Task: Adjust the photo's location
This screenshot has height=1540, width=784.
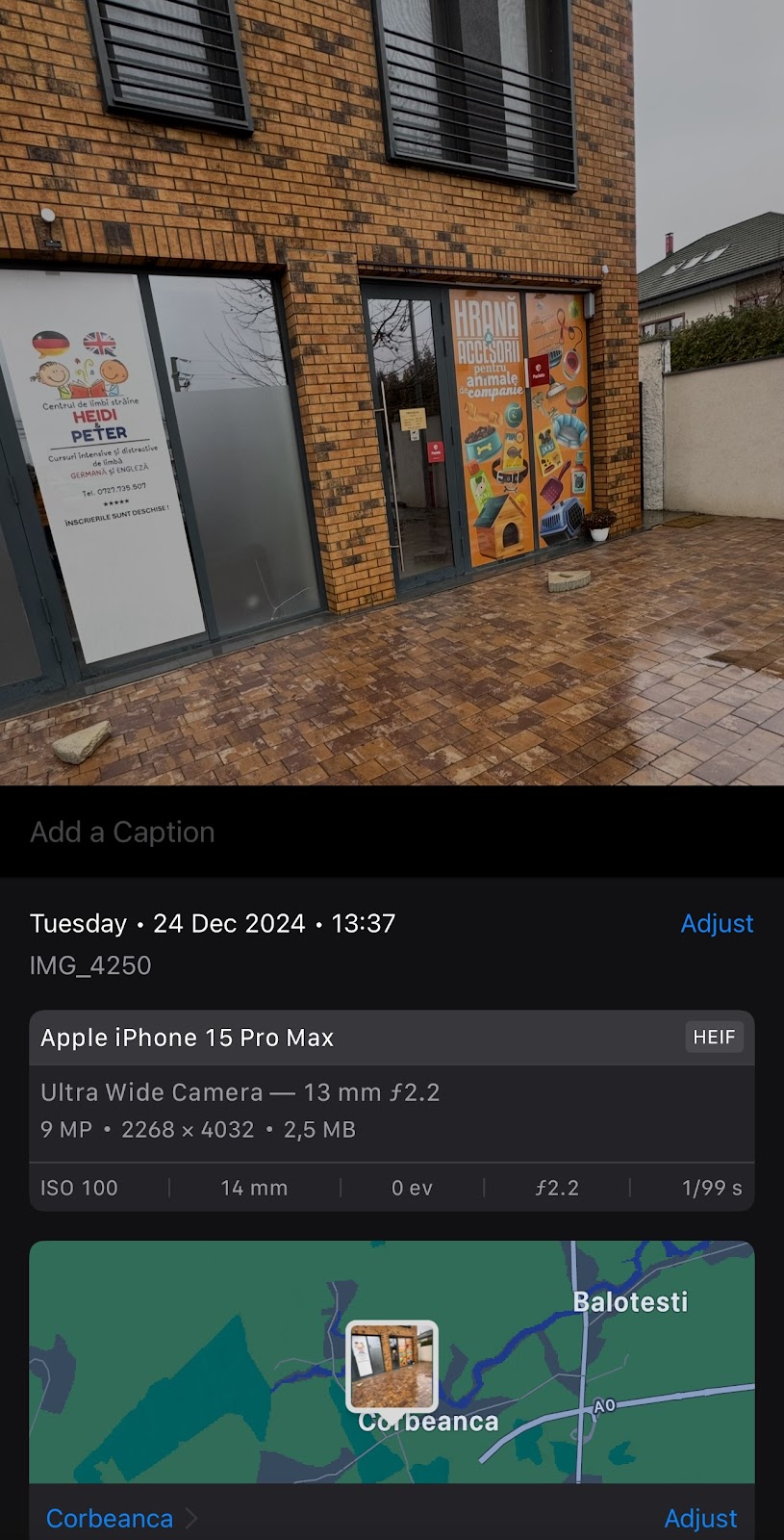Action: click(x=699, y=1518)
